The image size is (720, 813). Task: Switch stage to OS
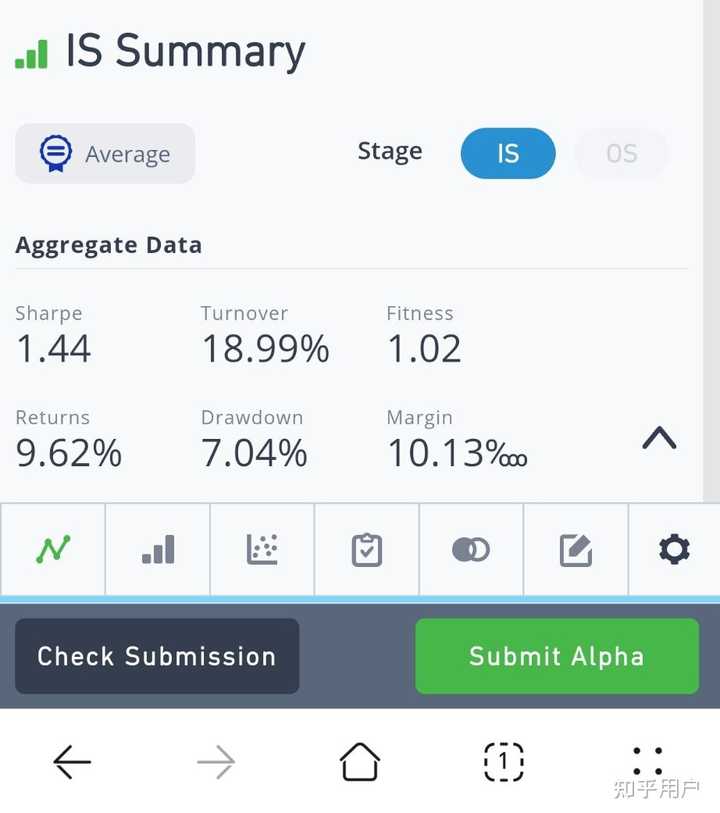pos(621,154)
